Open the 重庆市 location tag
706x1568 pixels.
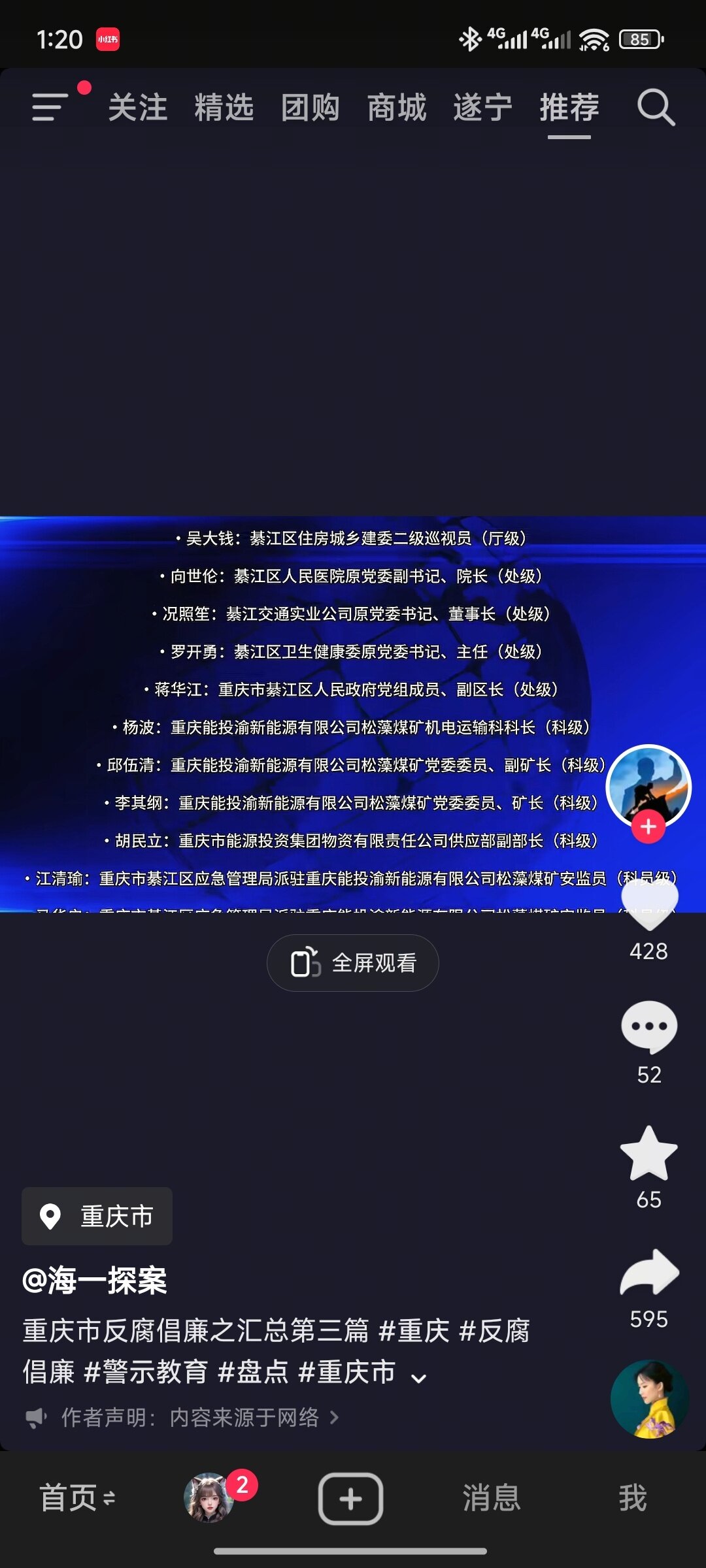tap(97, 1216)
